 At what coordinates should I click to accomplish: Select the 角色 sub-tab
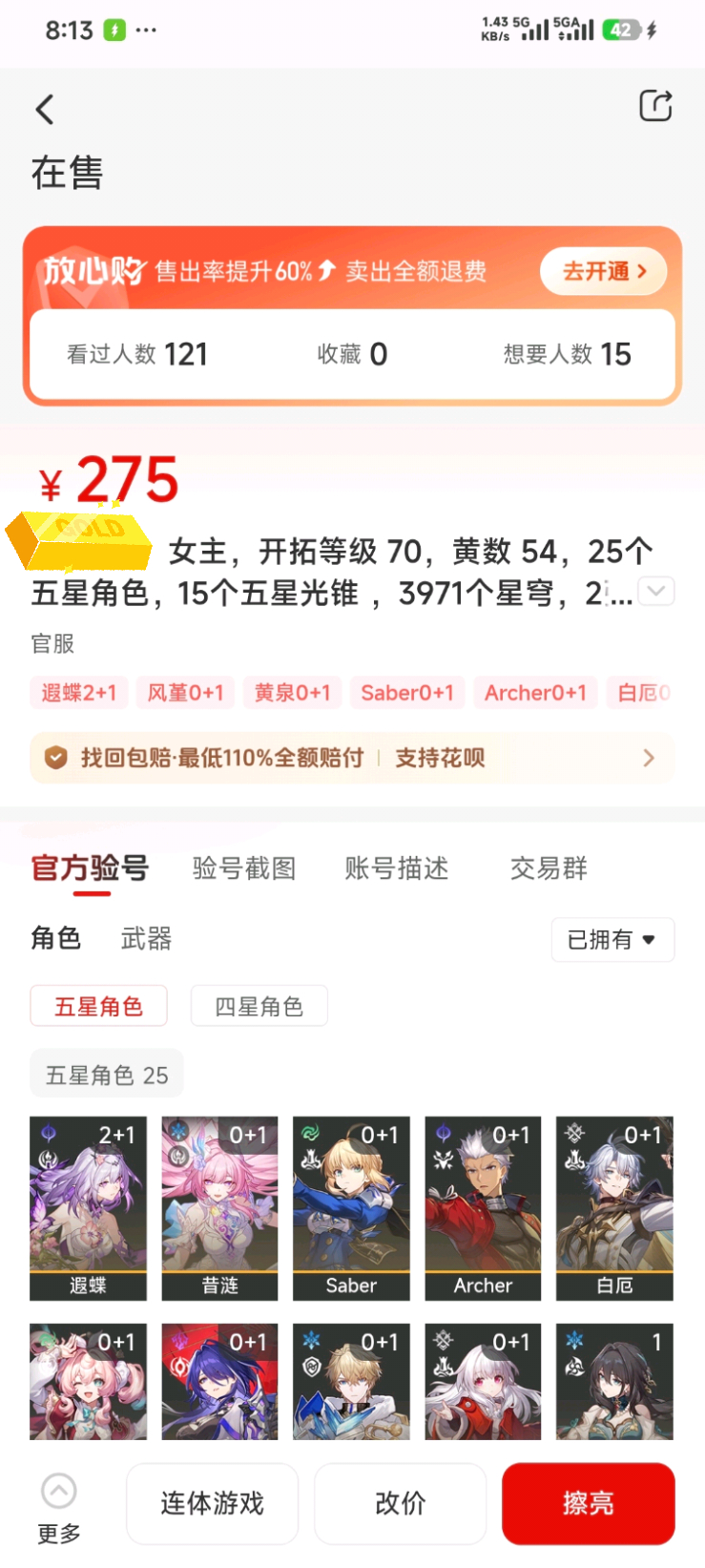[55, 939]
